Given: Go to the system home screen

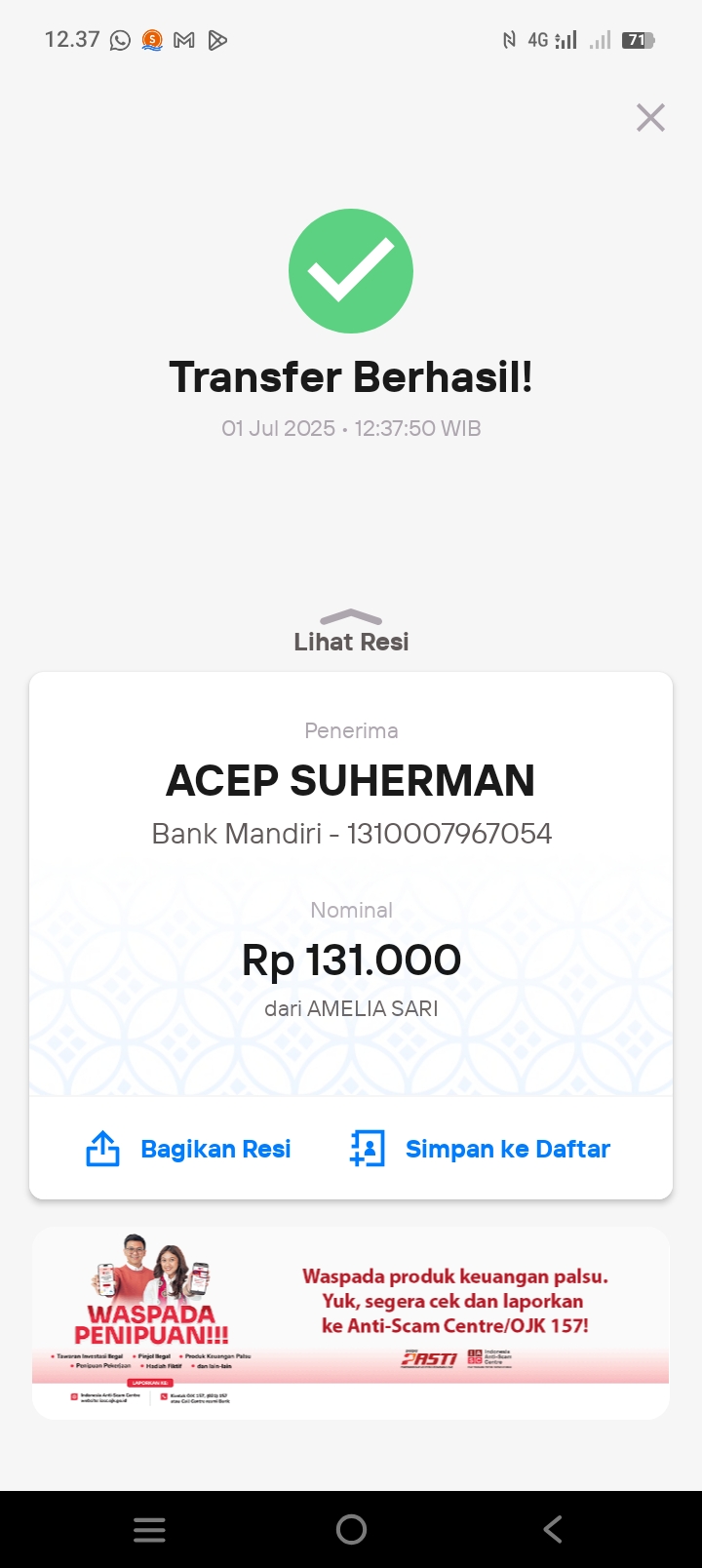Looking at the screenshot, I should (351, 1529).
